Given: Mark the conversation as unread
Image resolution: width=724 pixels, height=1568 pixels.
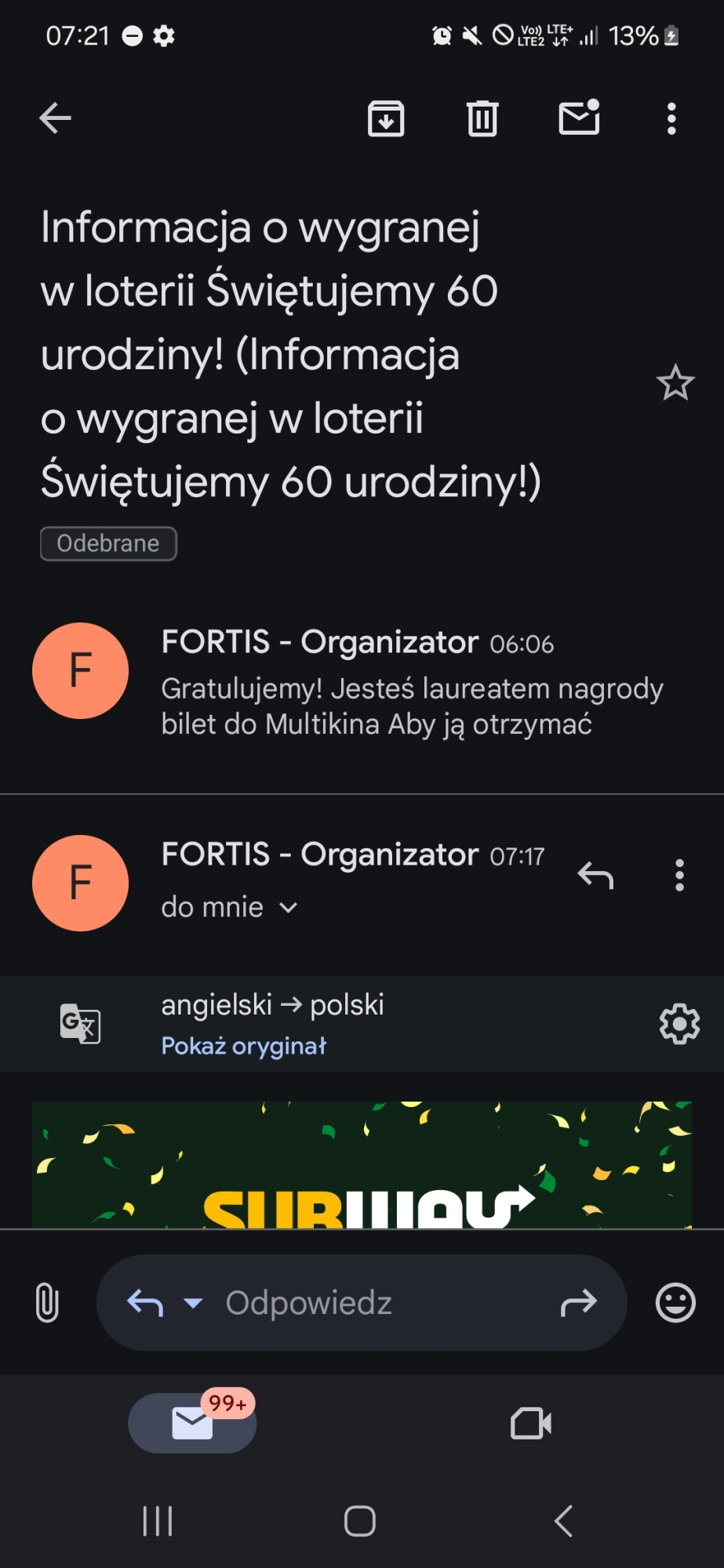Looking at the screenshot, I should click(x=579, y=118).
